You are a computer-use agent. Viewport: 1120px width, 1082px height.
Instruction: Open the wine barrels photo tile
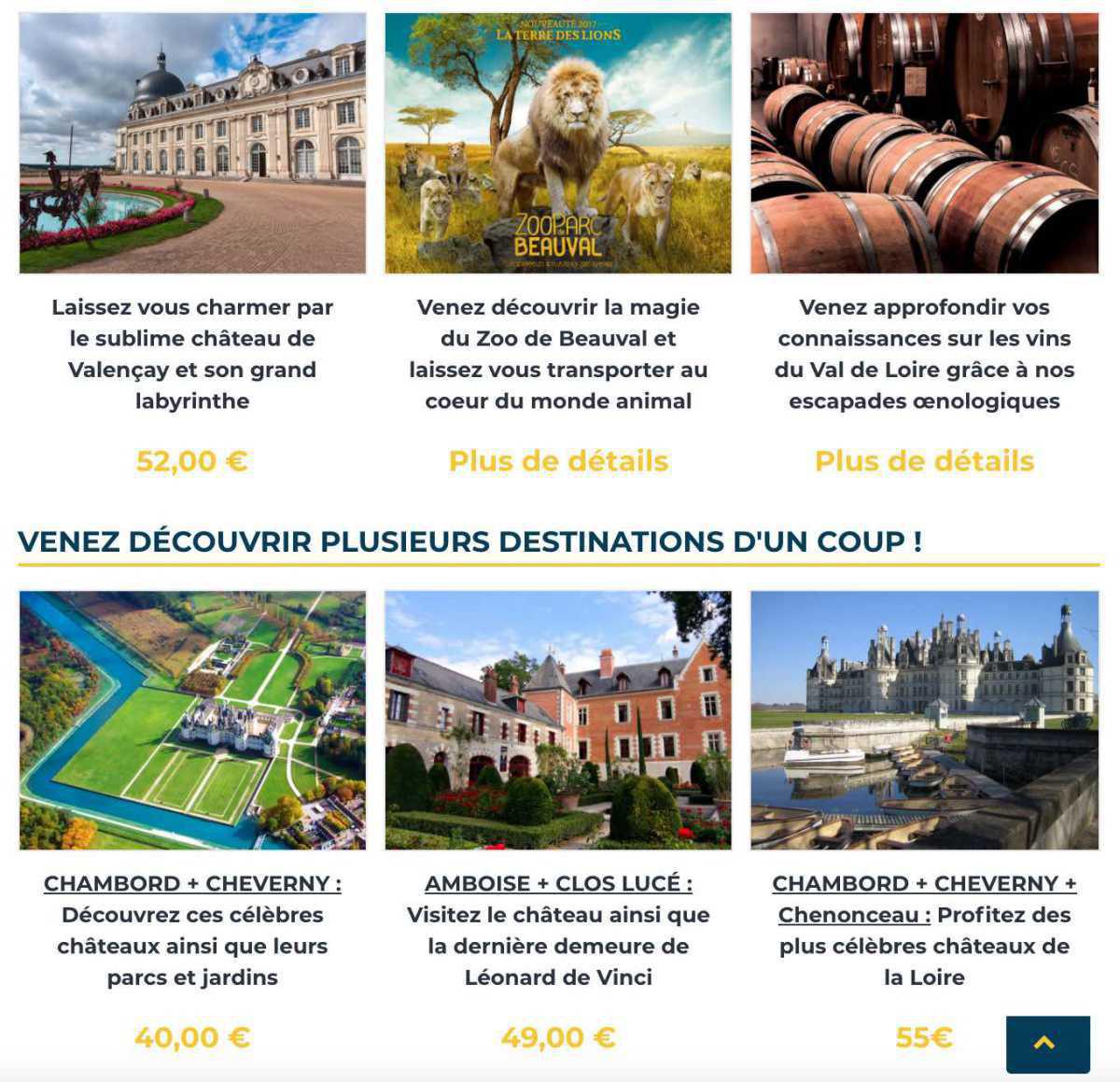(925, 143)
